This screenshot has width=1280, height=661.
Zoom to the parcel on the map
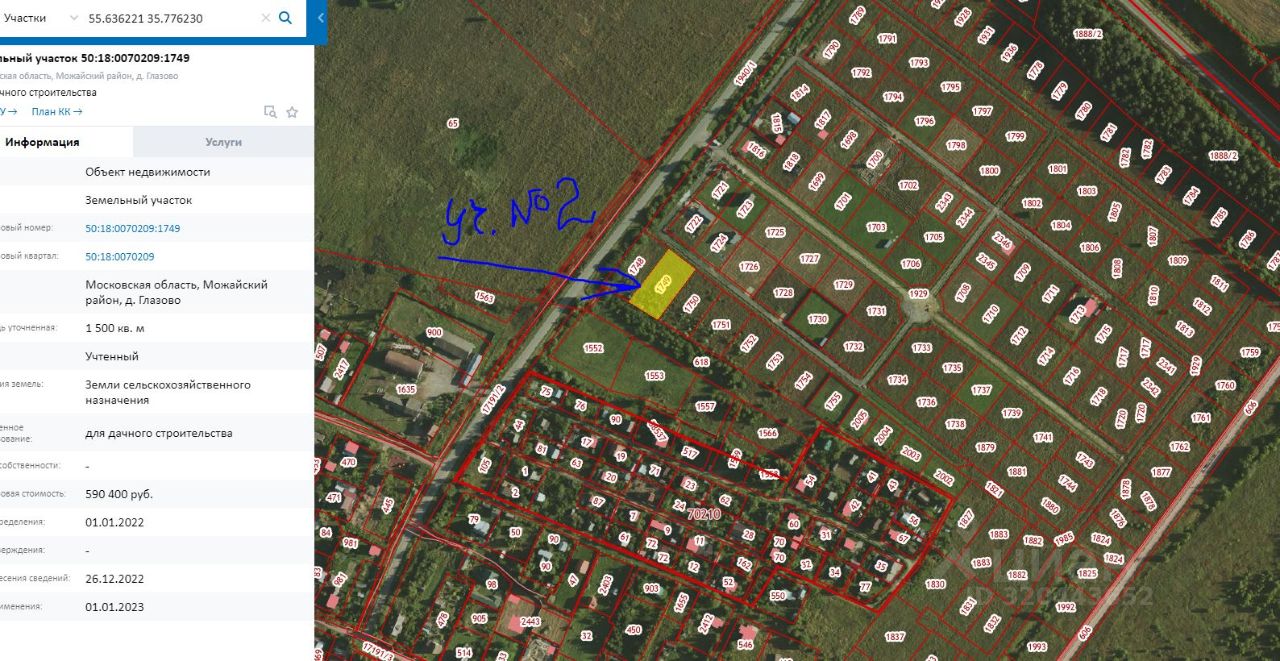tap(270, 112)
